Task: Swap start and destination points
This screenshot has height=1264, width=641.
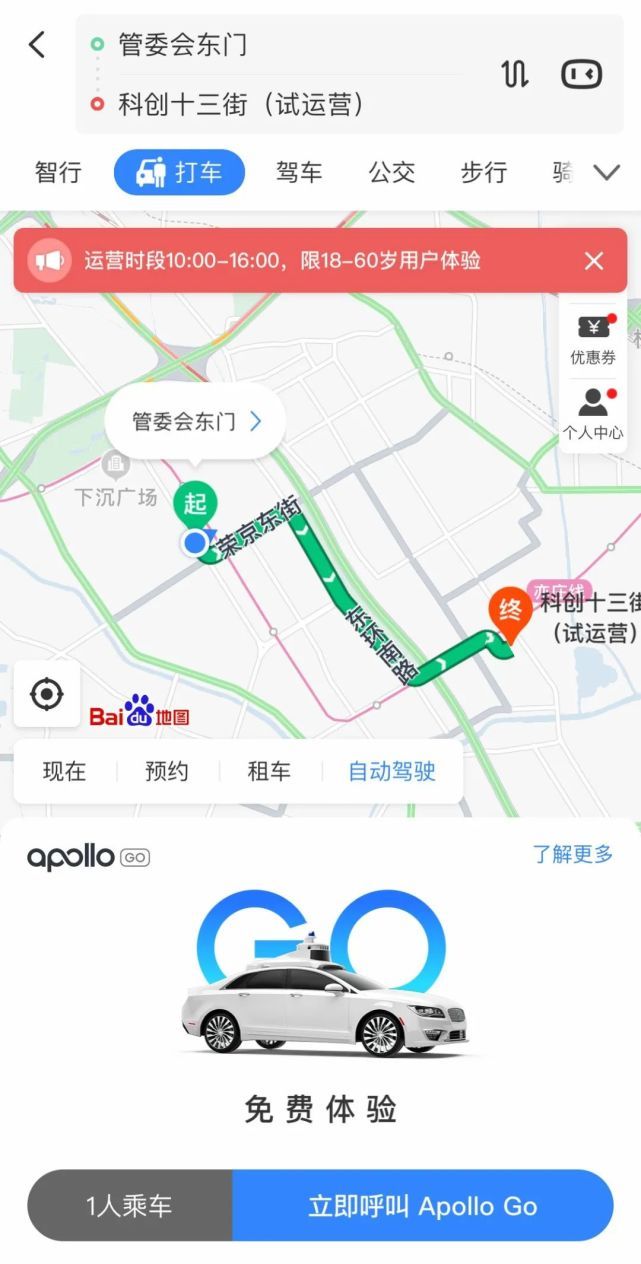Action: tap(514, 74)
